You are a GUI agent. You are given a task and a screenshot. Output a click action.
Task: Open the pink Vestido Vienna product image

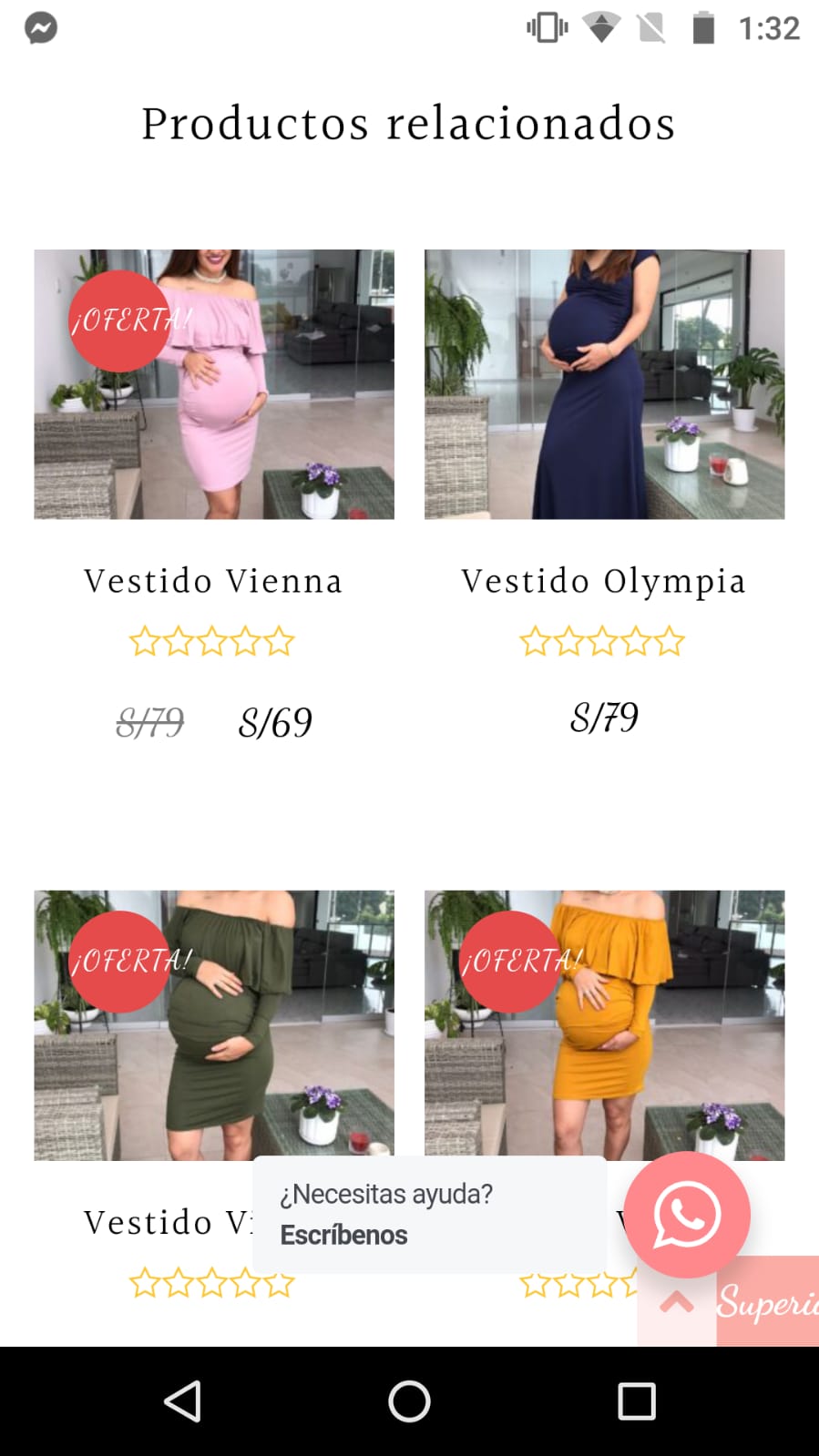[214, 384]
